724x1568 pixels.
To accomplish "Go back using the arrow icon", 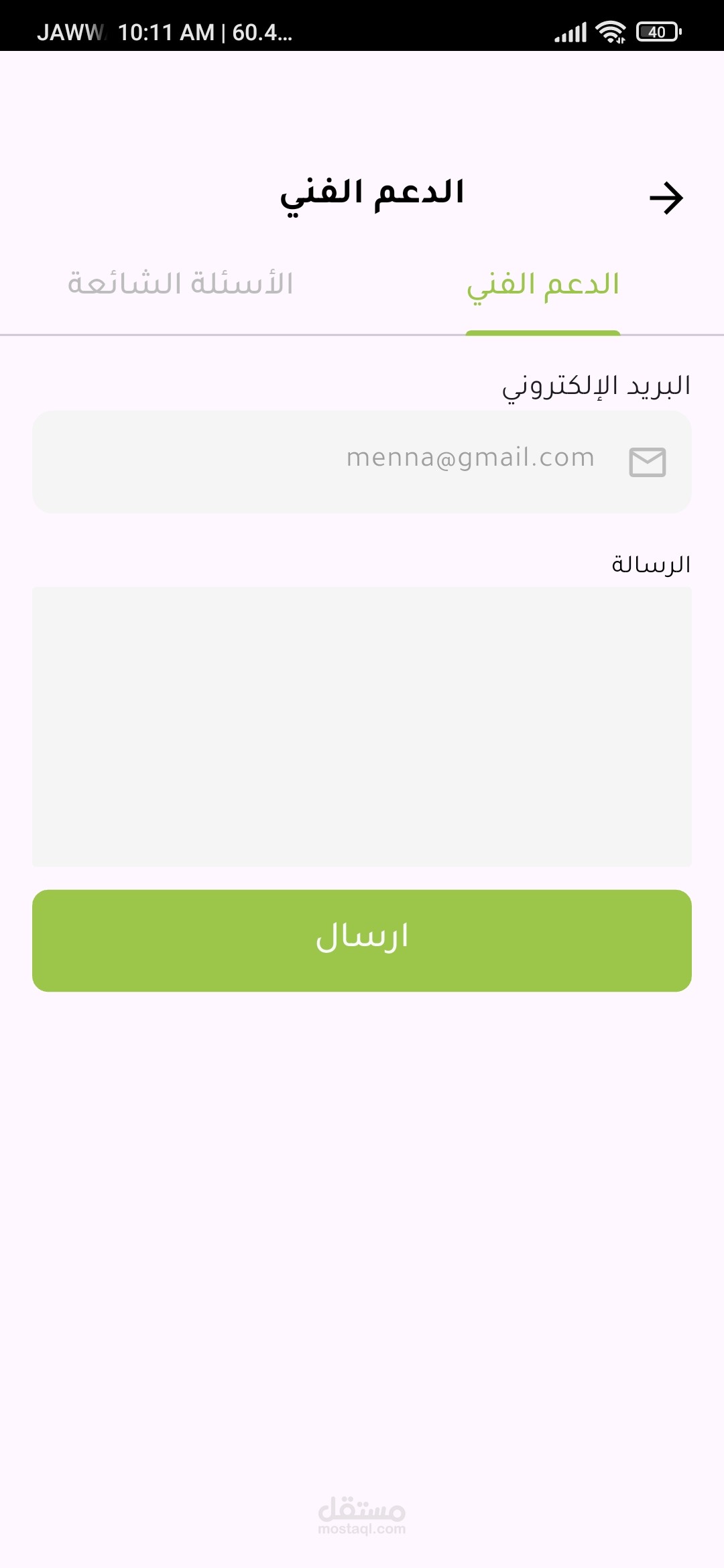I will tap(666, 198).
